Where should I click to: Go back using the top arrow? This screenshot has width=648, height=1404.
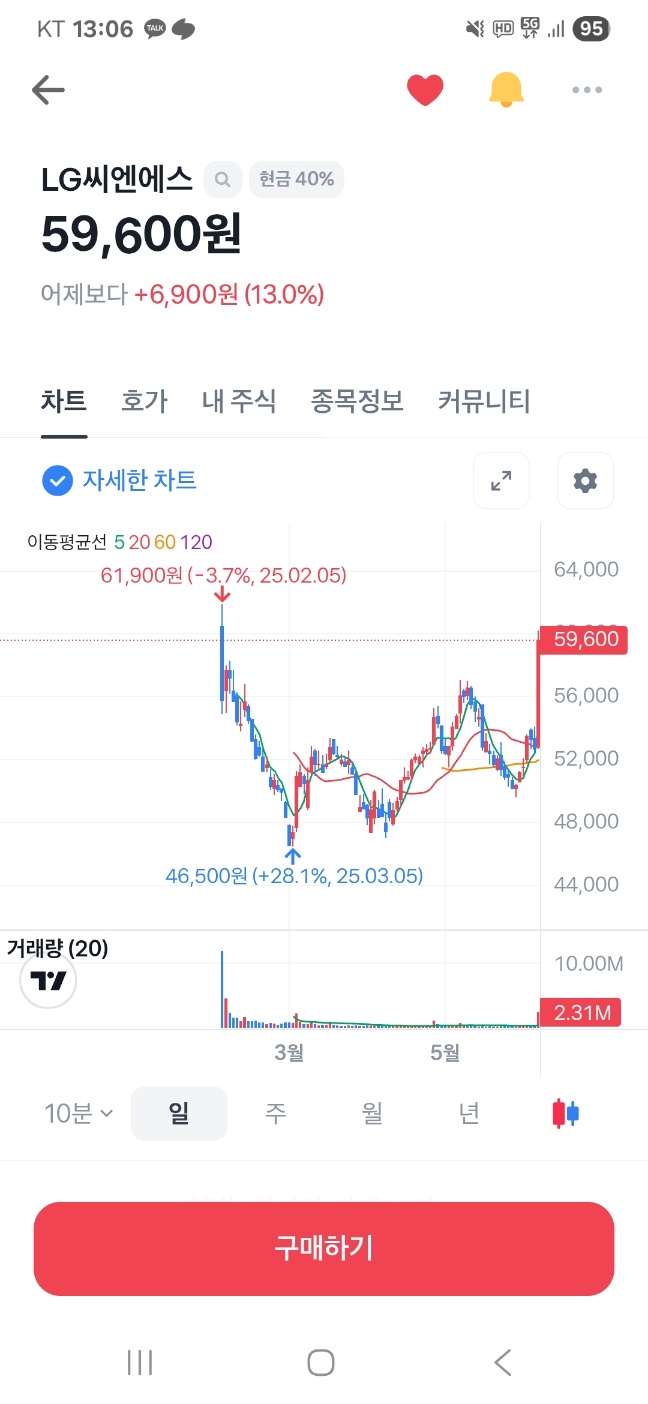point(48,91)
